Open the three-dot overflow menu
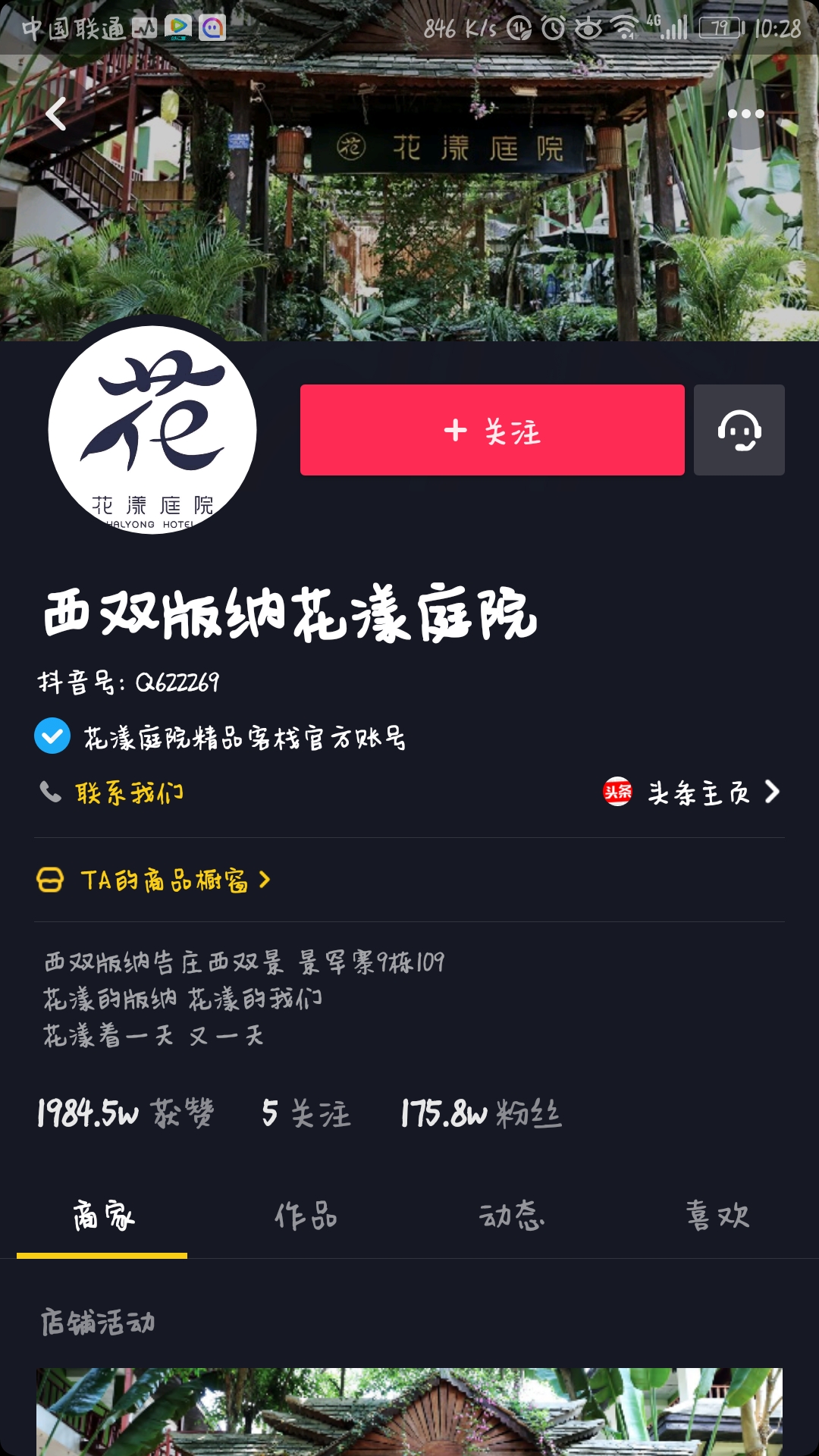The height and width of the screenshot is (1456, 819). click(746, 114)
